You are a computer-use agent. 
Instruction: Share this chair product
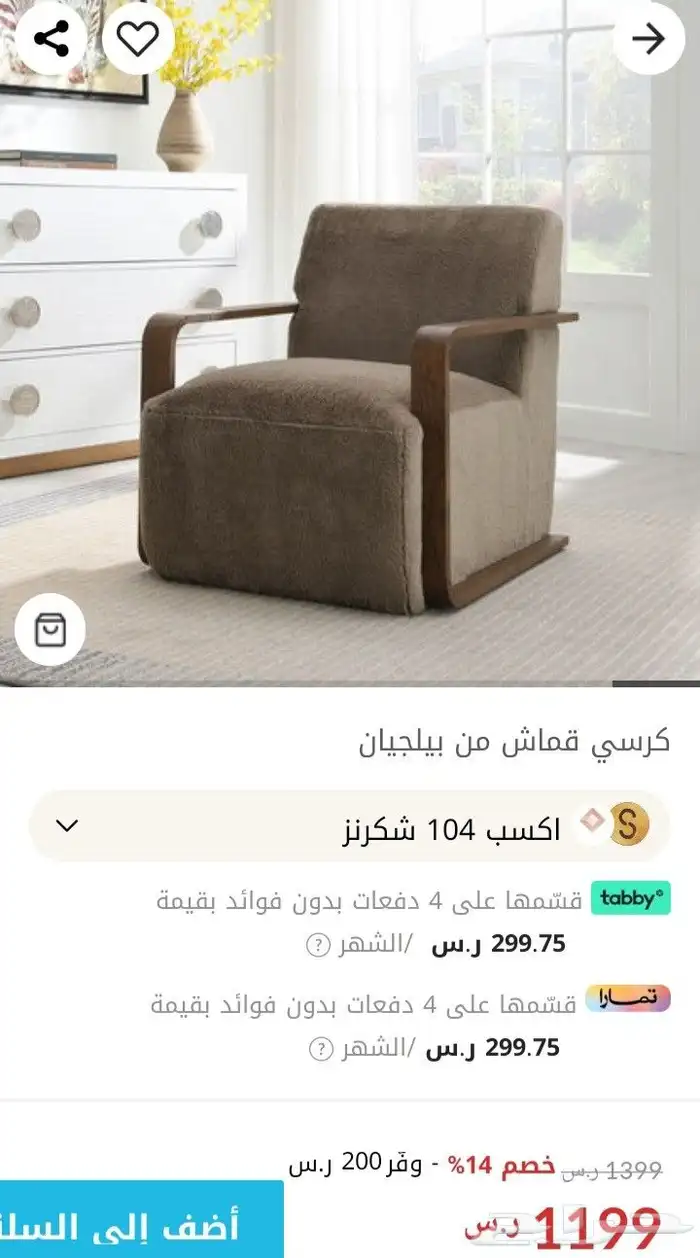pos(50,39)
